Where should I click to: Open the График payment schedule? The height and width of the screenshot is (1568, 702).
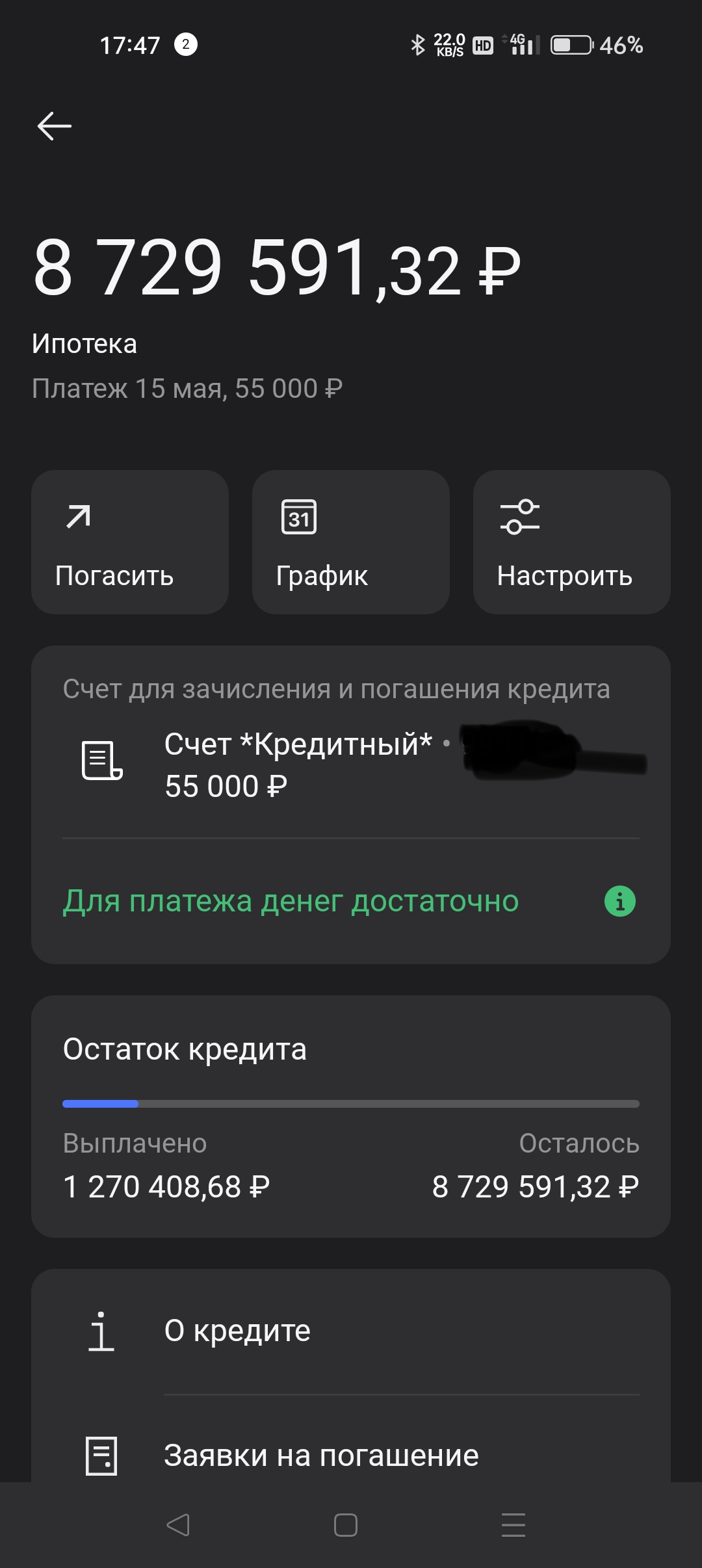[x=351, y=542]
